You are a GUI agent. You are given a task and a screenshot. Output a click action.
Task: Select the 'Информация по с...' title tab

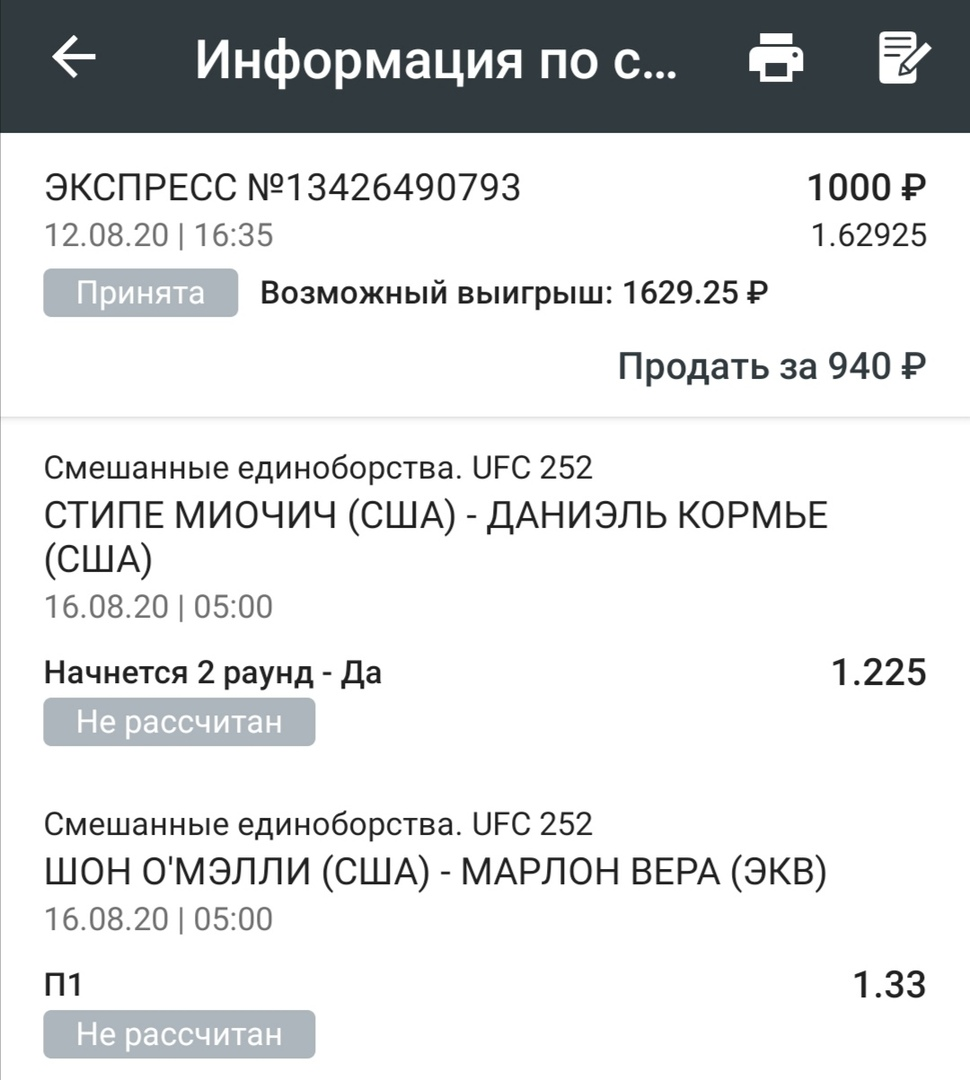pos(437,58)
